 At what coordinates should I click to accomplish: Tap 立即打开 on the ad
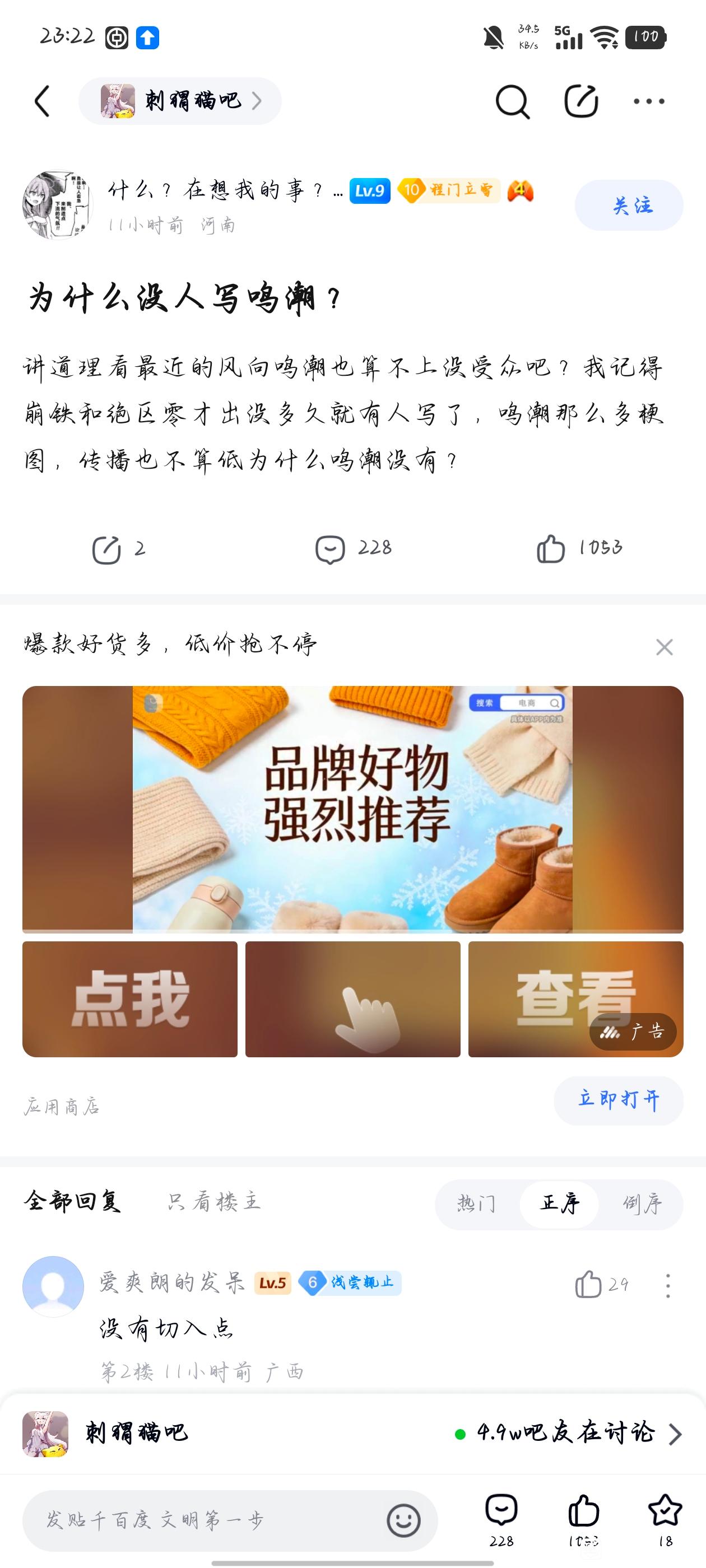pyautogui.click(x=617, y=1100)
